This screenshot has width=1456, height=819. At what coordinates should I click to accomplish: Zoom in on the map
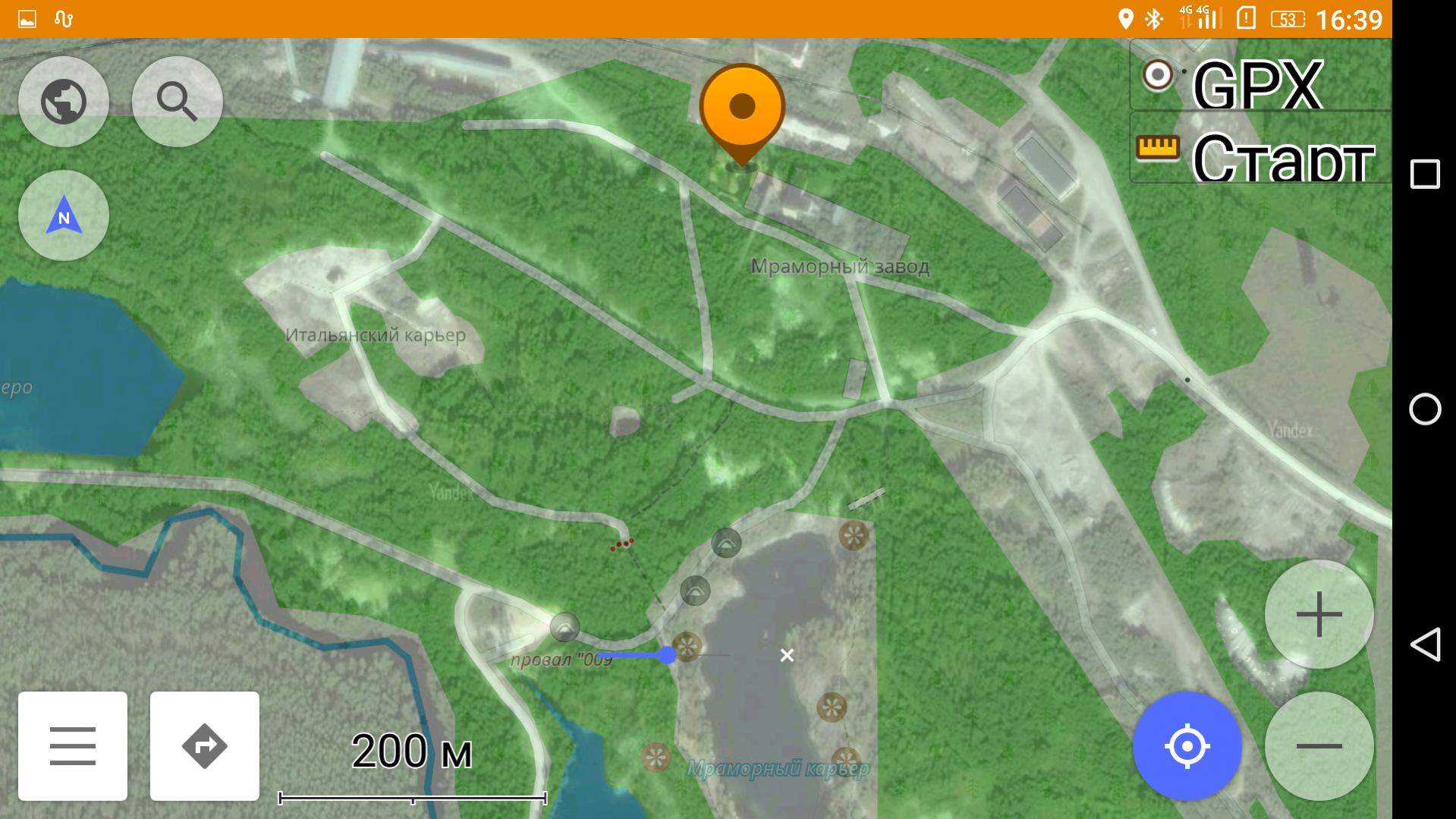coord(1319,614)
